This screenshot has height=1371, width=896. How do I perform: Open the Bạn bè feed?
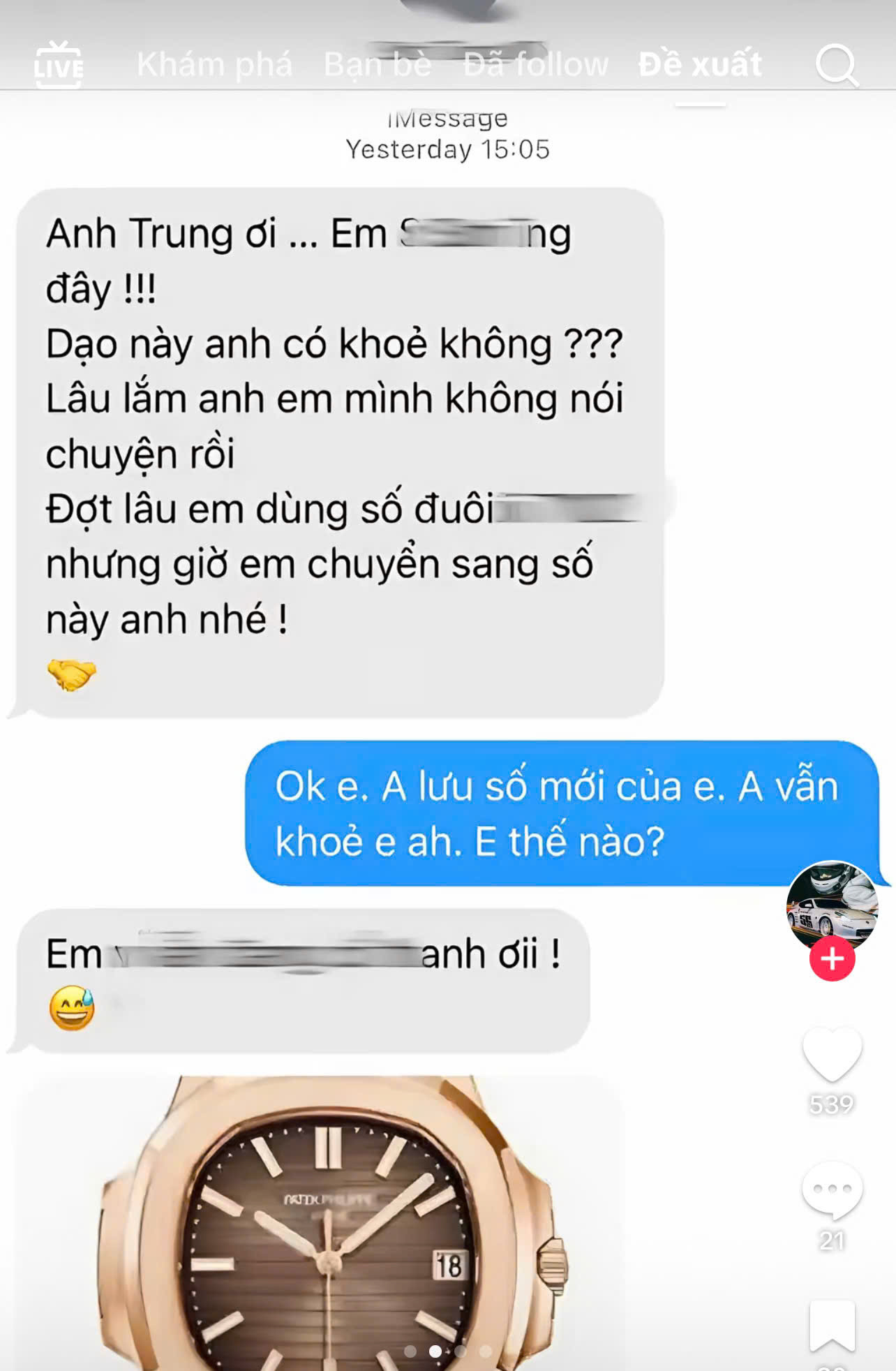pos(376,64)
